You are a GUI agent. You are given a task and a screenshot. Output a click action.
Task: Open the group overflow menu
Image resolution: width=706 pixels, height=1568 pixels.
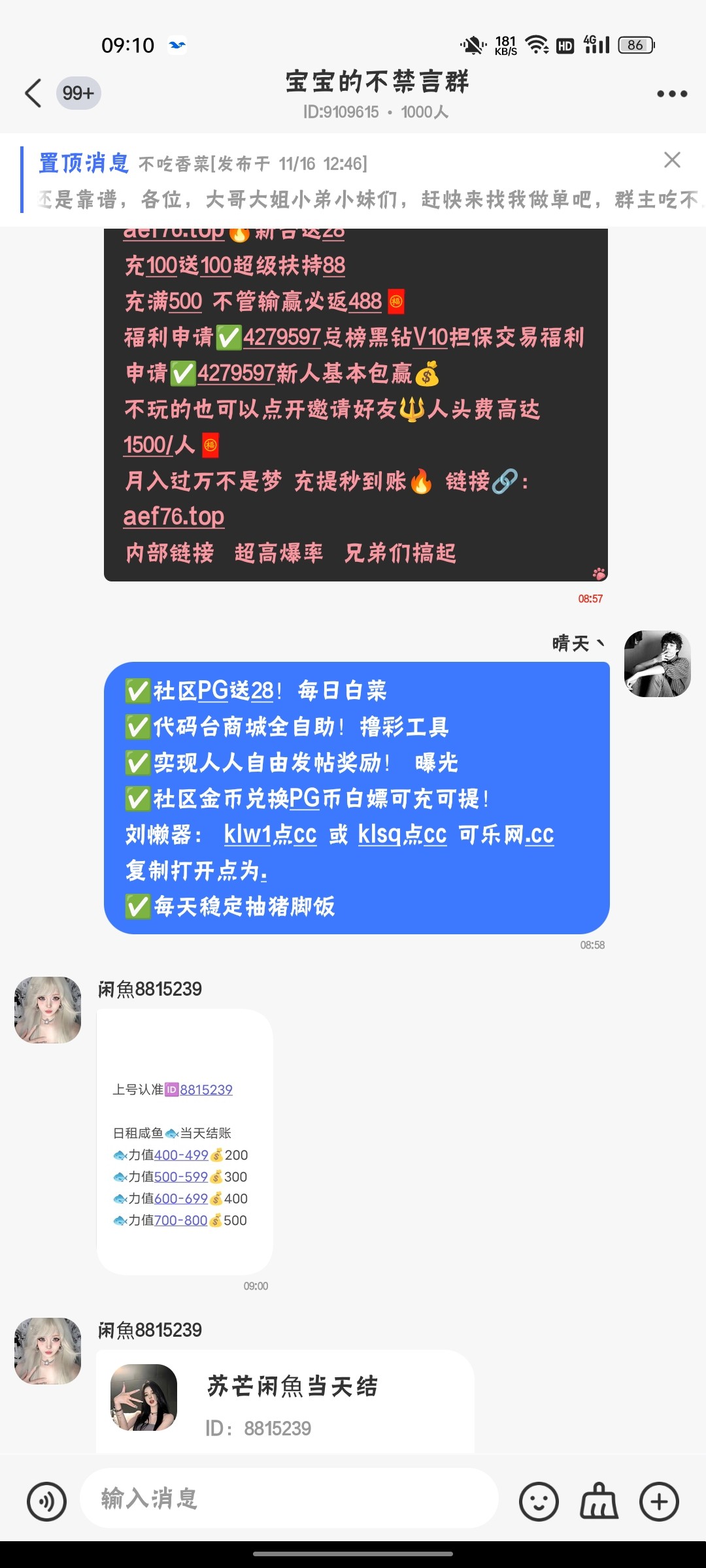click(672, 94)
